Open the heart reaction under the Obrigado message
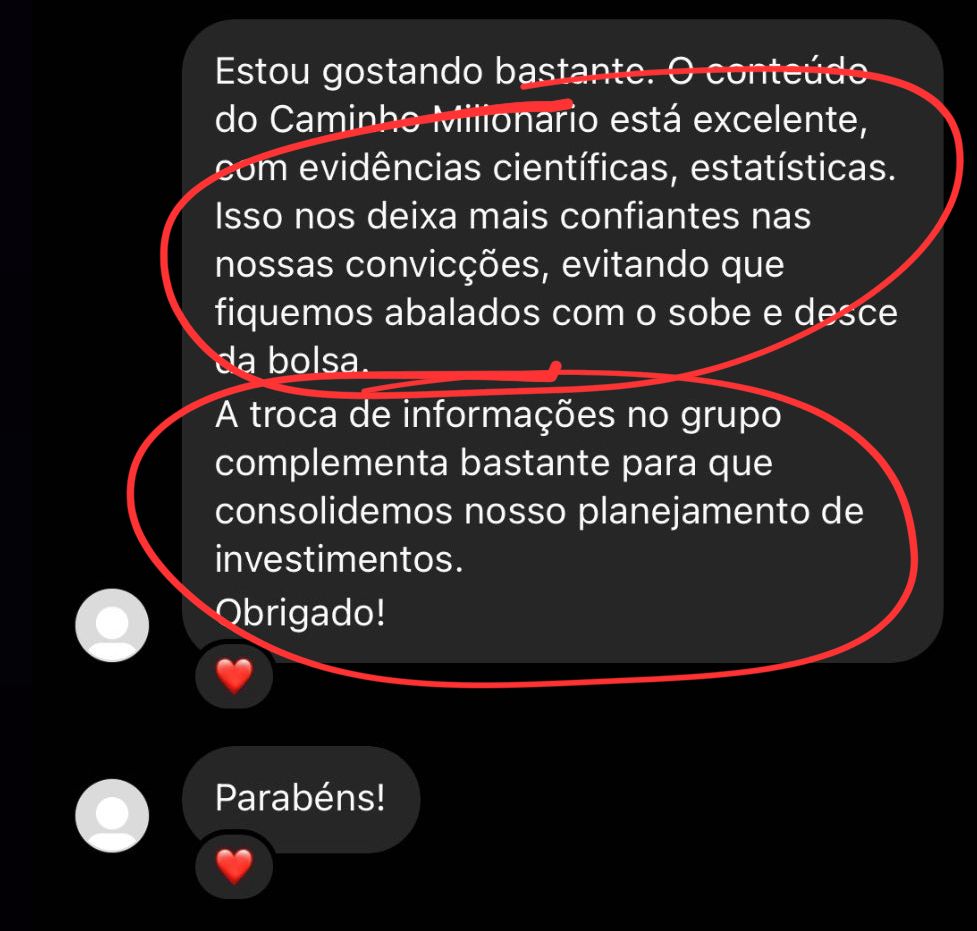977x931 pixels. 236,678
